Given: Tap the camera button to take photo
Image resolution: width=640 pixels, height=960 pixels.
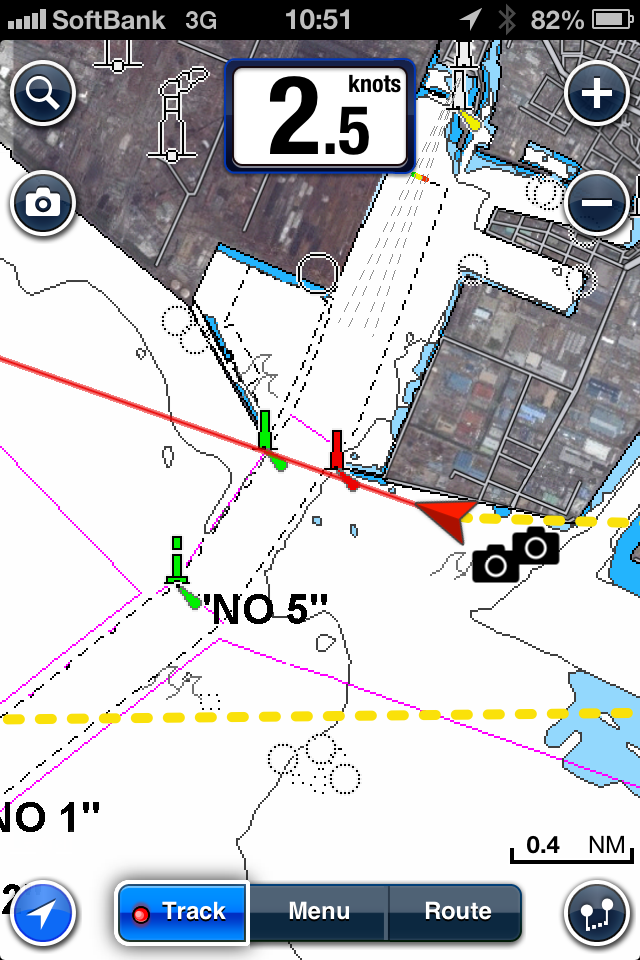Looking at the screenshot, I should [x=42, y=204].
